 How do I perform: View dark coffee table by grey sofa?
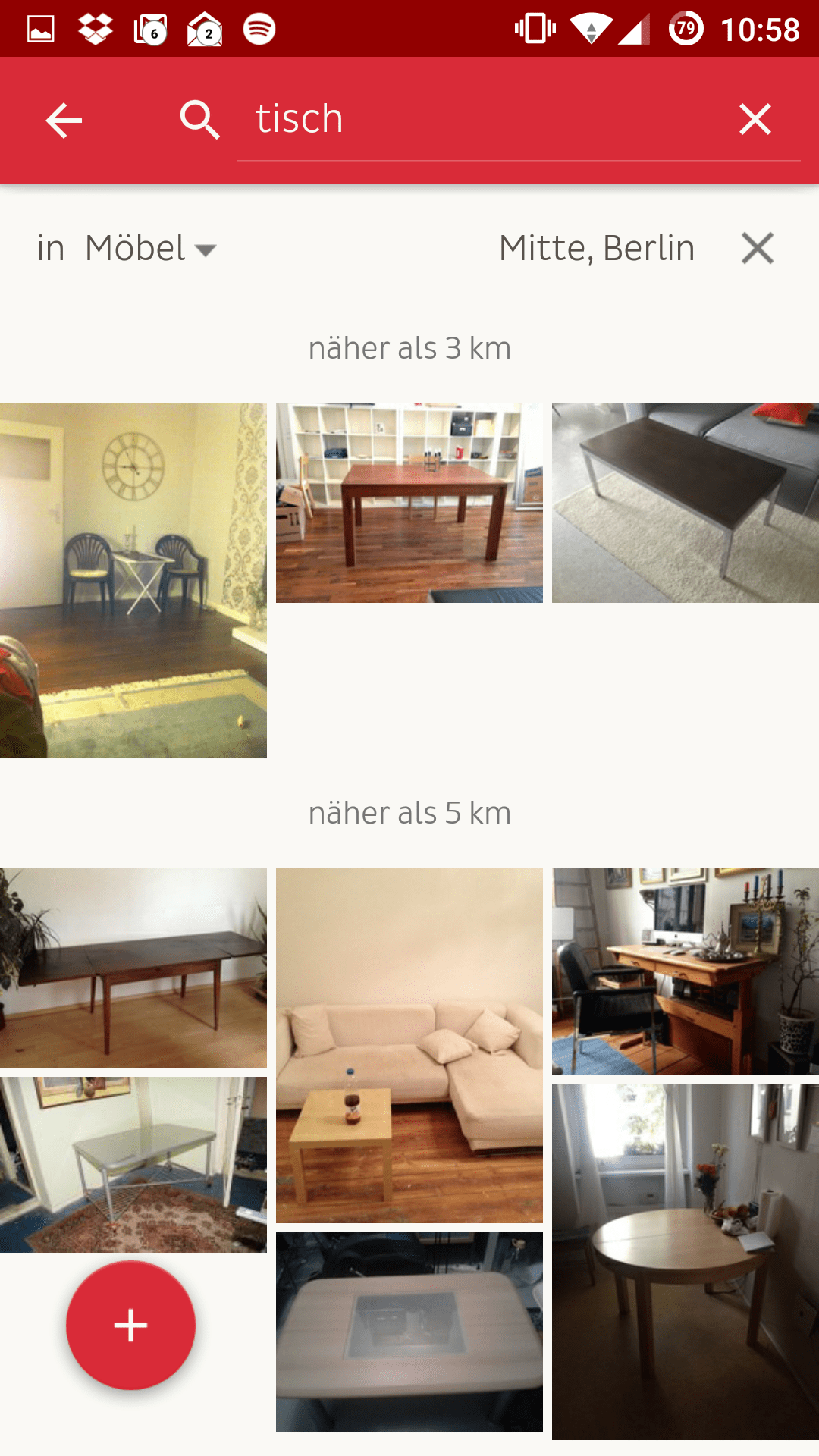(x=686, y=503)
